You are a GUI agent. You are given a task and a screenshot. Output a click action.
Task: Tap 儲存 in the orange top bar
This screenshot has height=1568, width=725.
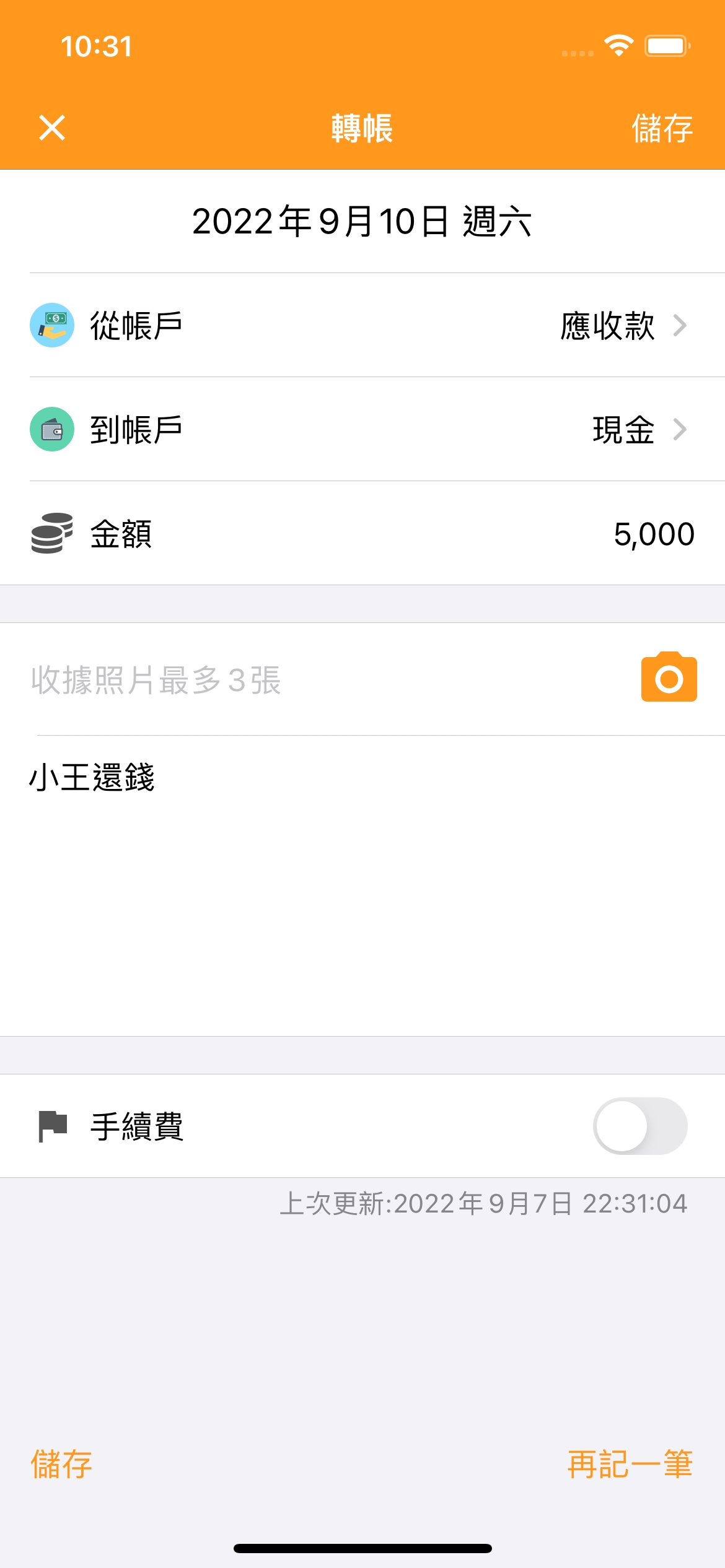coord(662,128)
